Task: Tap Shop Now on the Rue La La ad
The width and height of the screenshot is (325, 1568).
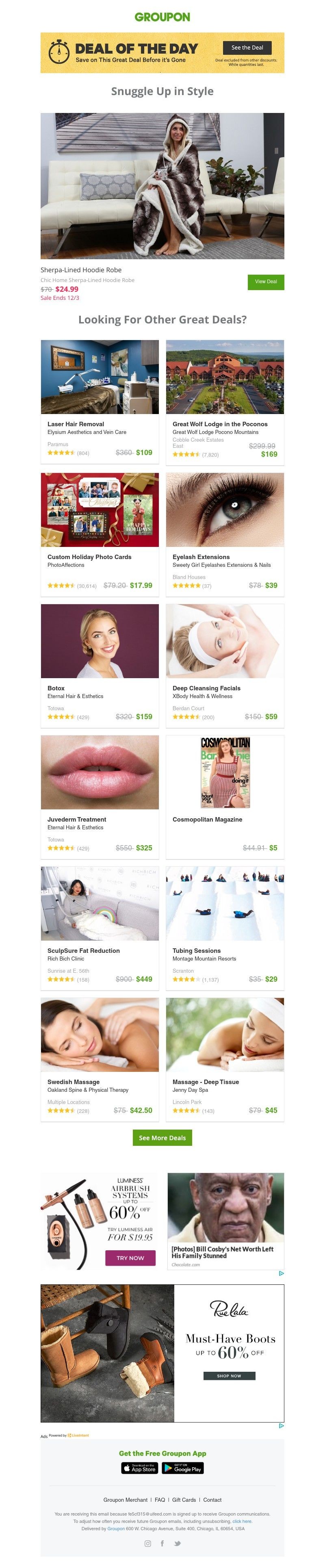Action: [x=229, y=1376]
